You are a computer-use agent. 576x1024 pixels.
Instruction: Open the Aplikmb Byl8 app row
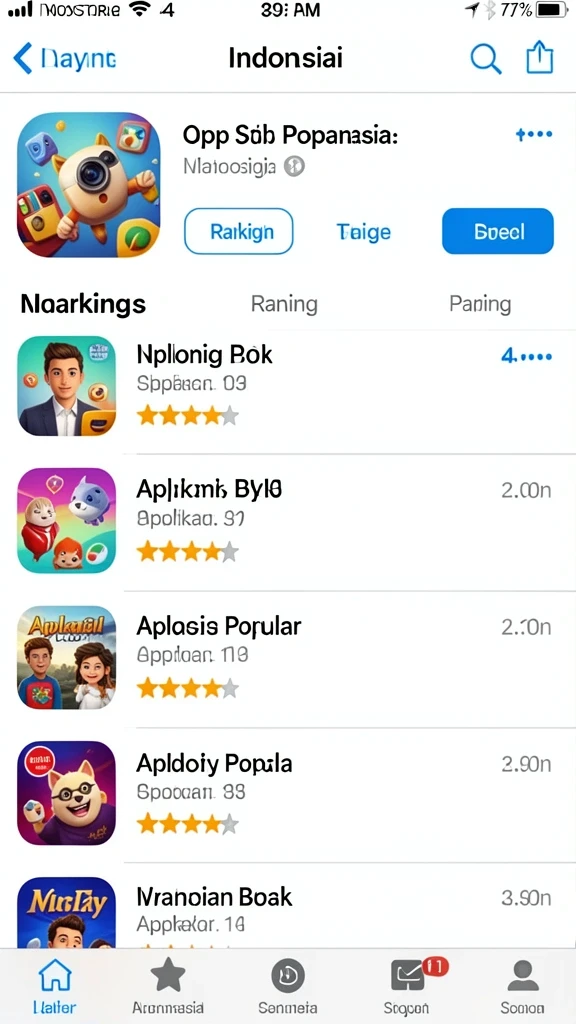point(288,521)
